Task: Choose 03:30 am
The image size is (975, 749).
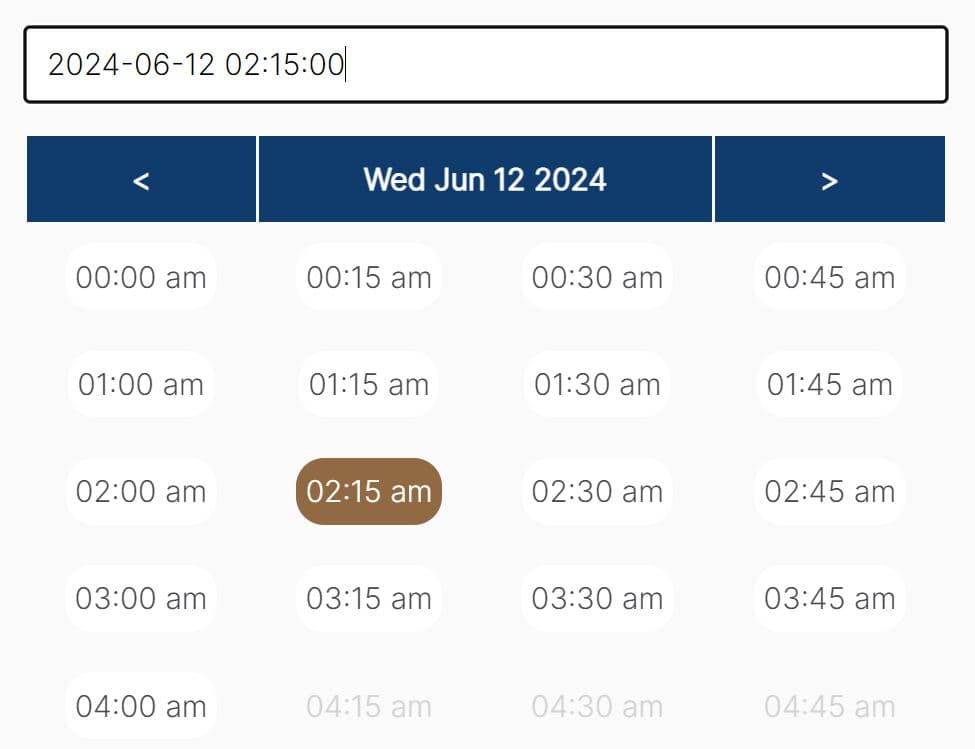Action: pos(597,598)
